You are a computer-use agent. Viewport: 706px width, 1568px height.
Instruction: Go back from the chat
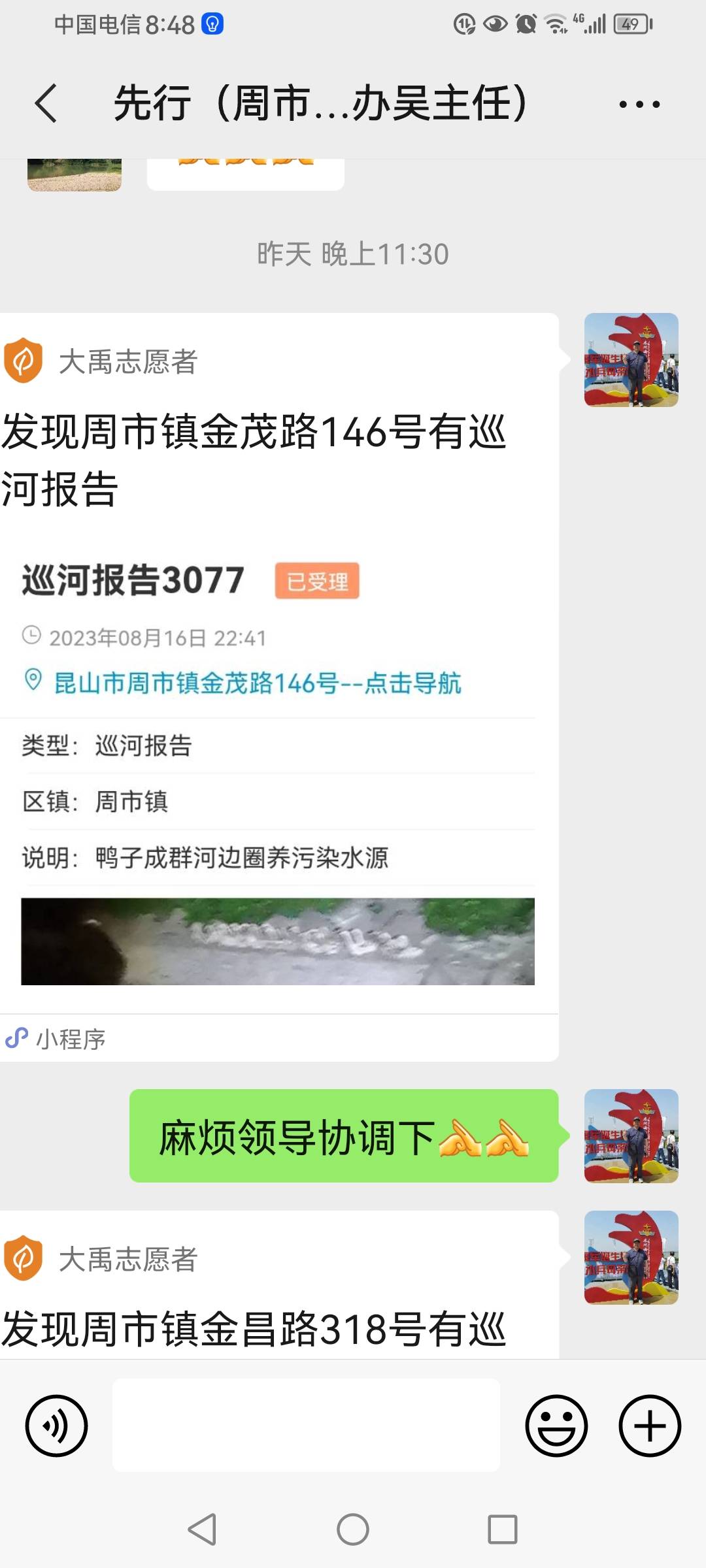click(46, 103)
